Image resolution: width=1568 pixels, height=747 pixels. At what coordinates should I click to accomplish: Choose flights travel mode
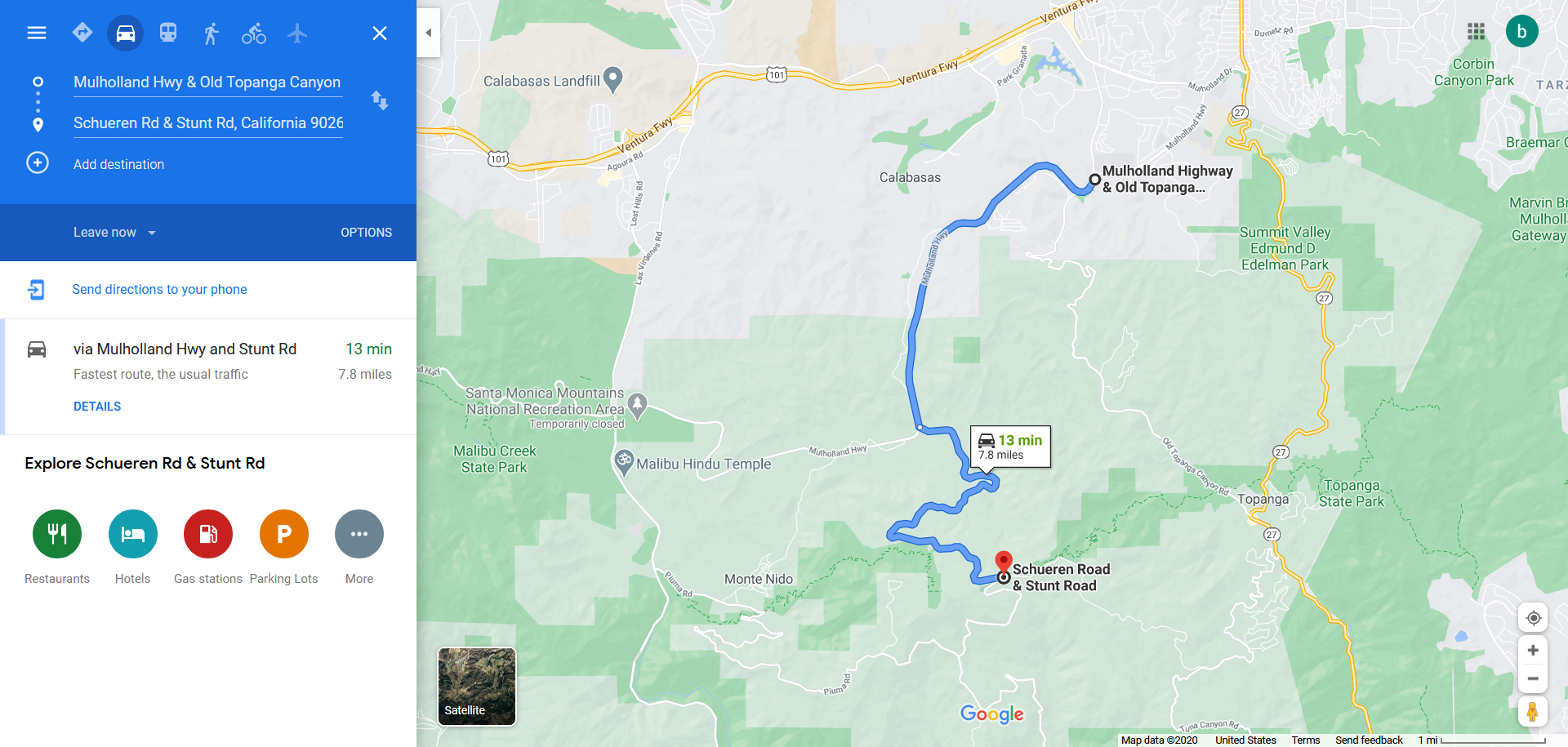(x=297, y=33)
